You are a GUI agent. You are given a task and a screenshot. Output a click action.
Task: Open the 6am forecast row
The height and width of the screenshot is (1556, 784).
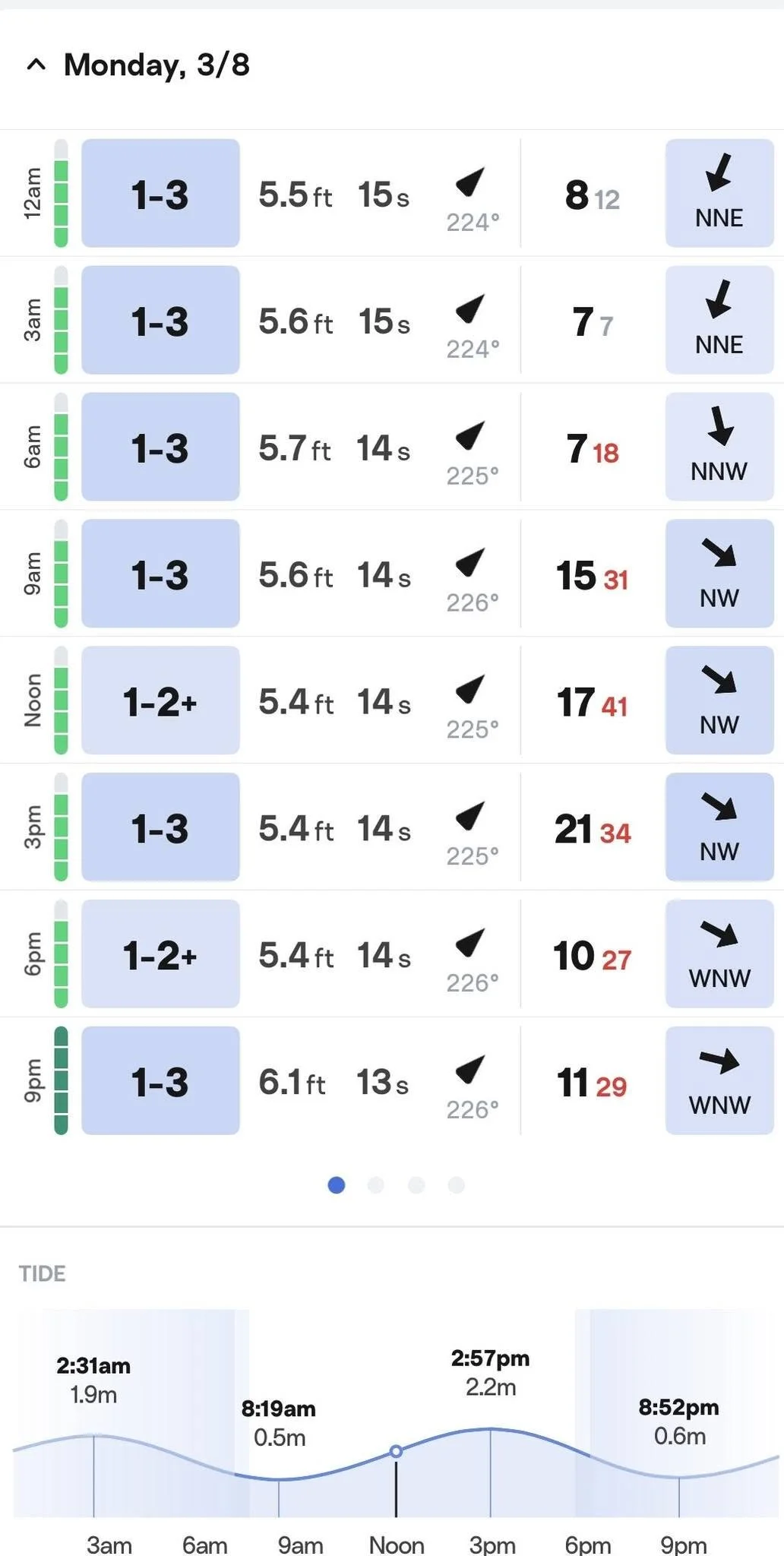point(392,447)
